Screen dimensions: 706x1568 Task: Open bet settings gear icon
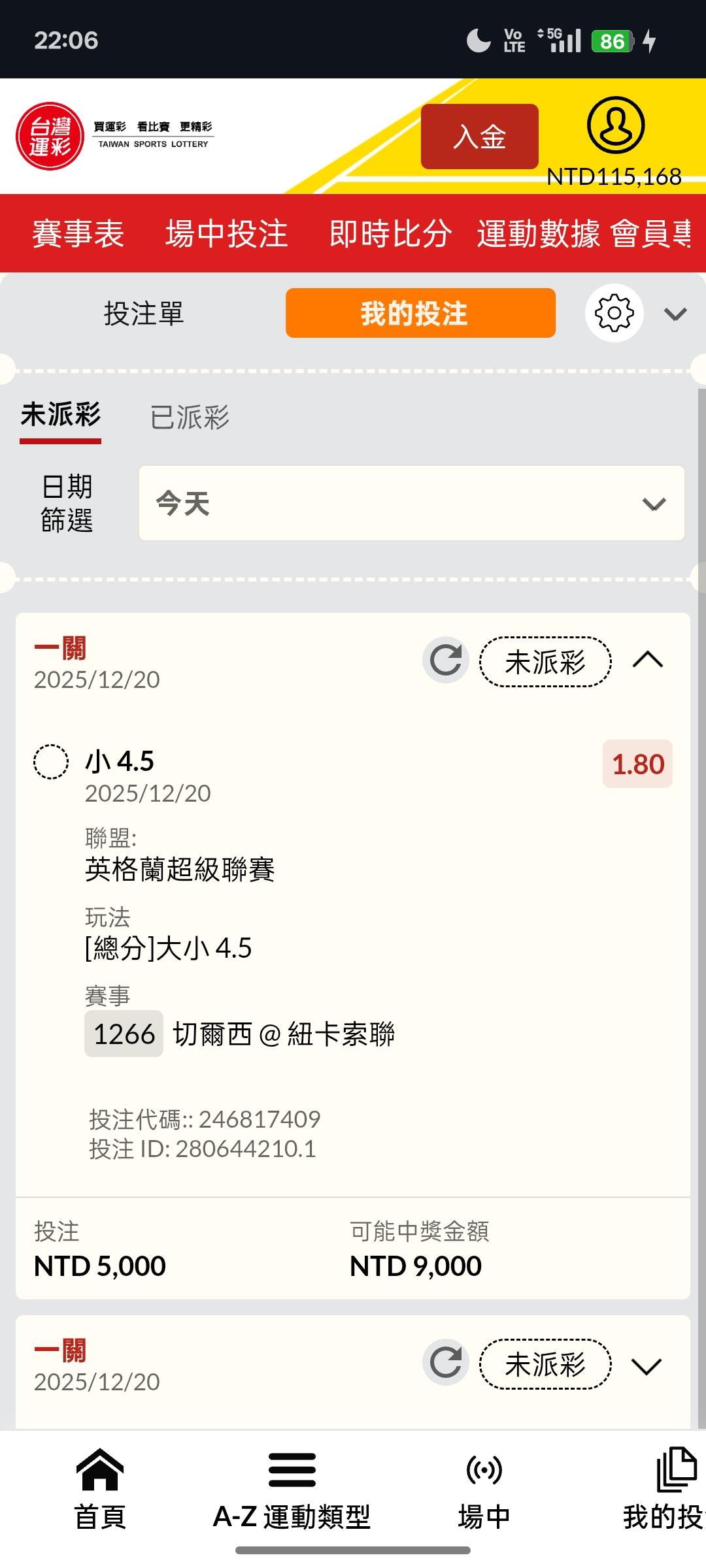point(614,314)
